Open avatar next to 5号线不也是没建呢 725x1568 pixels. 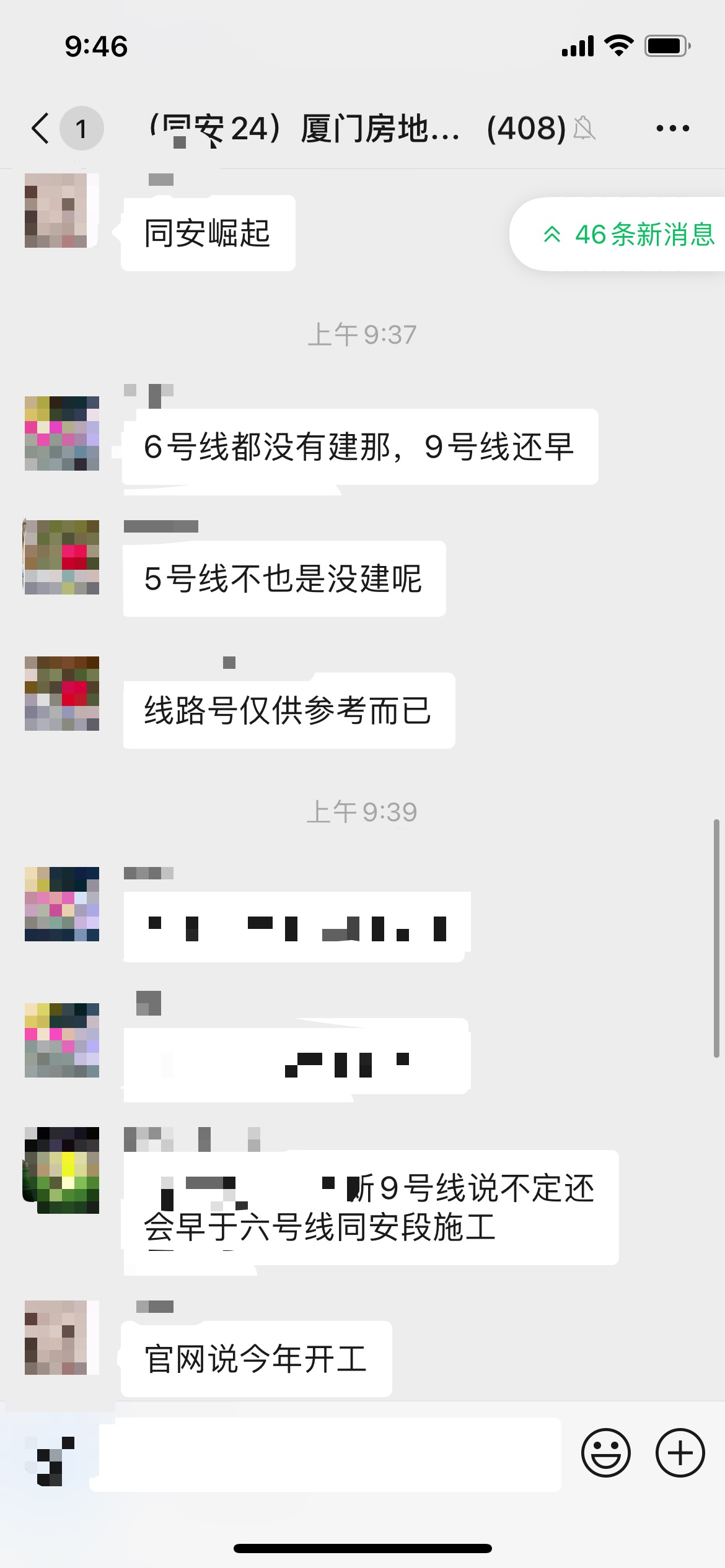pos(61,557)
